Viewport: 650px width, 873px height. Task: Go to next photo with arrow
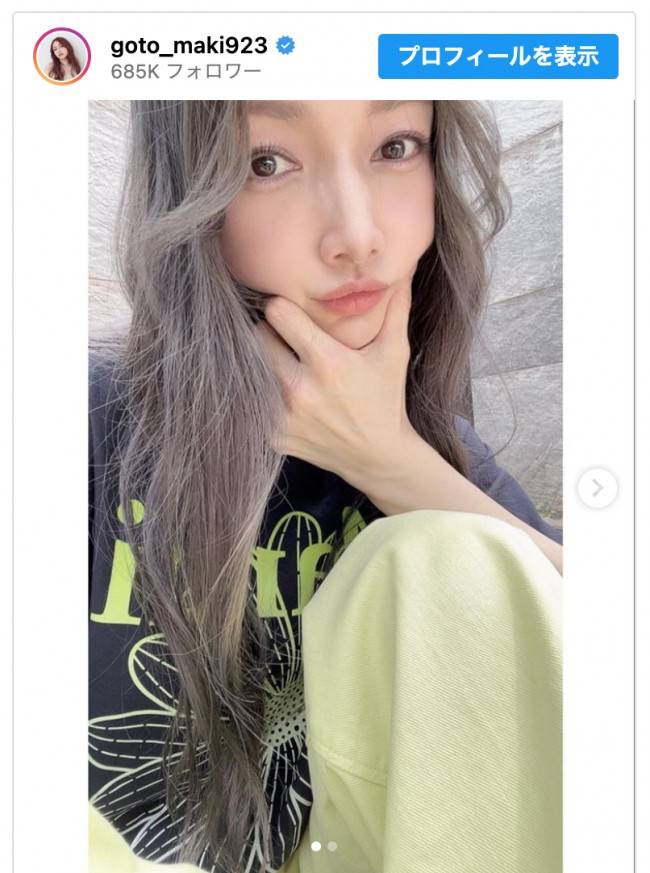(597, 488)
